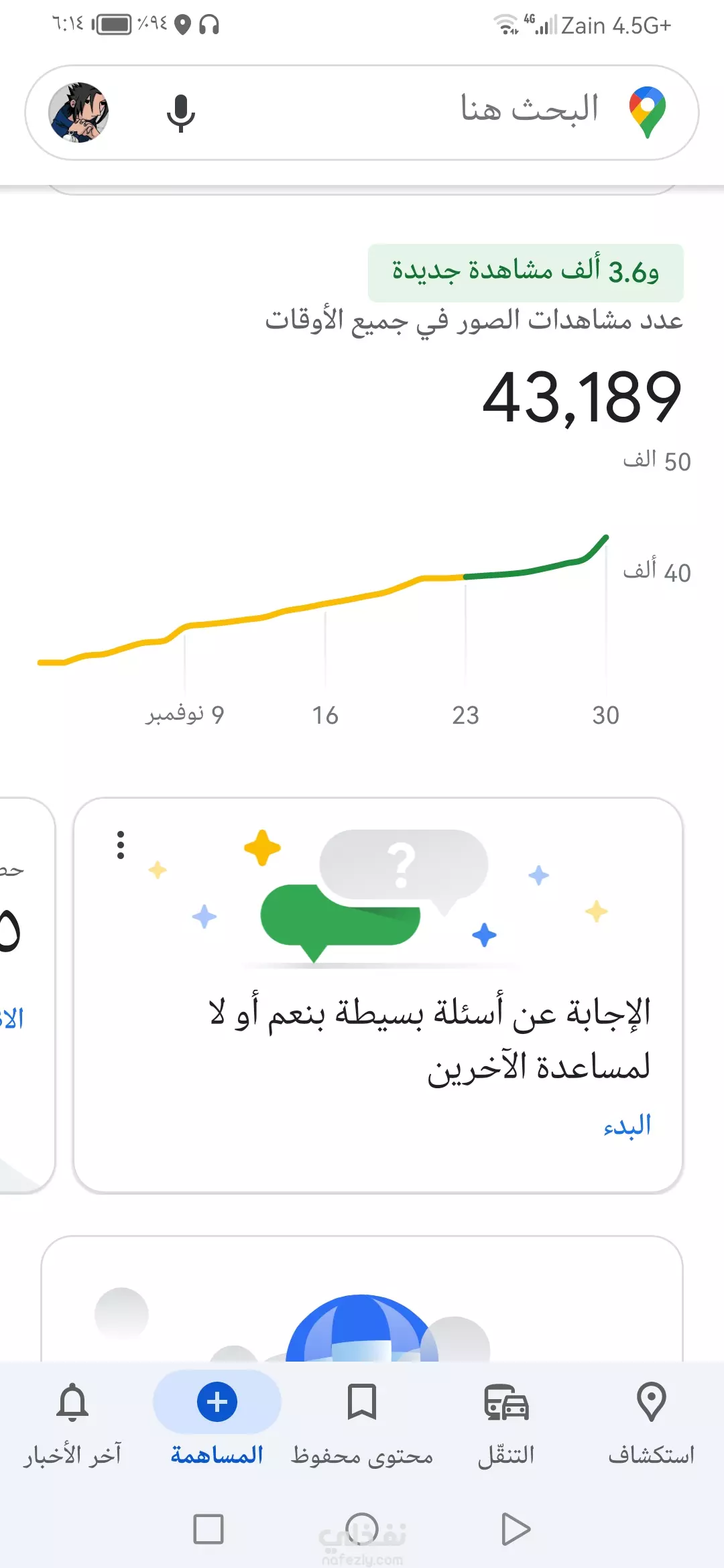Select the المساهمة tab

point(217,1421)
